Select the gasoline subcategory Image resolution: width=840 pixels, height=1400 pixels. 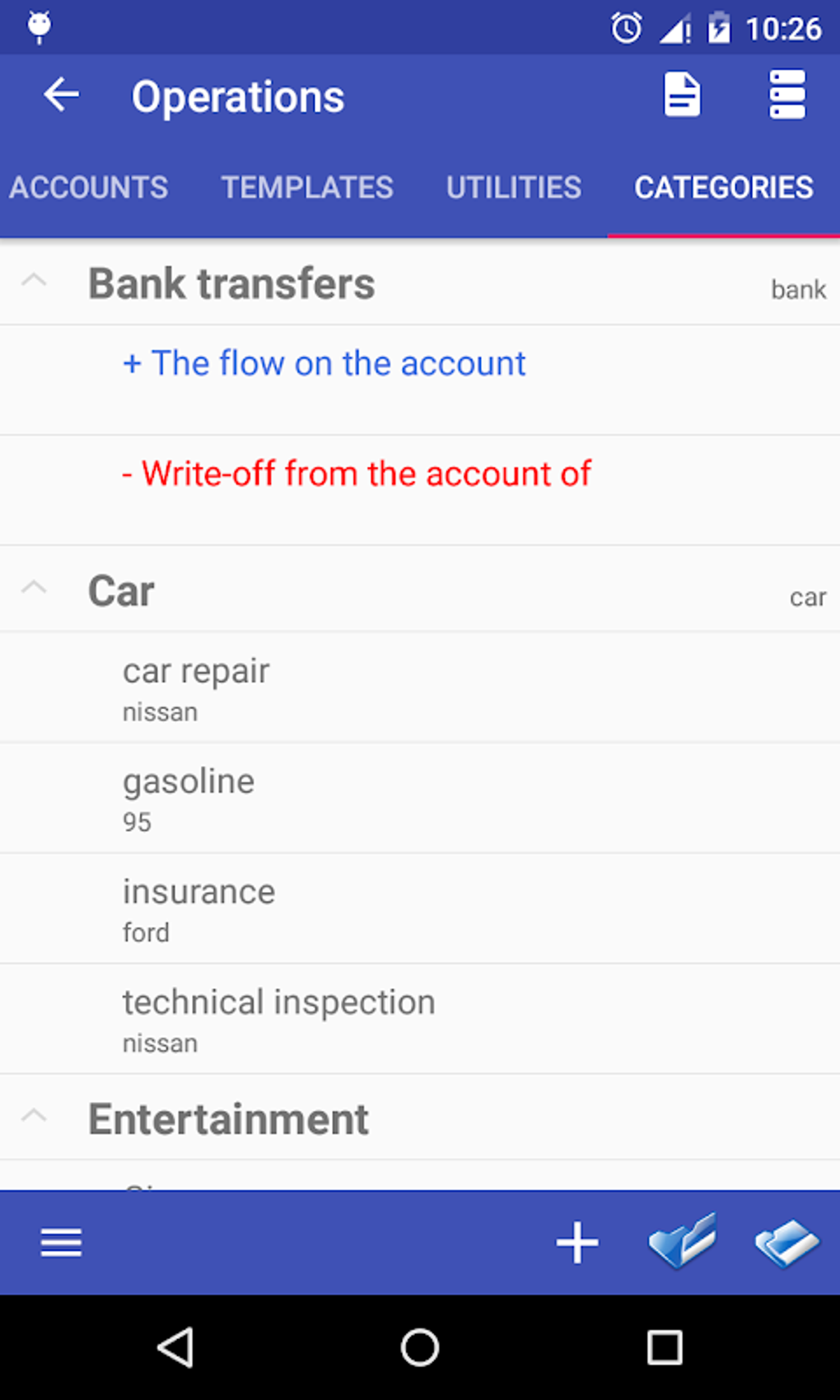[420, 798]
